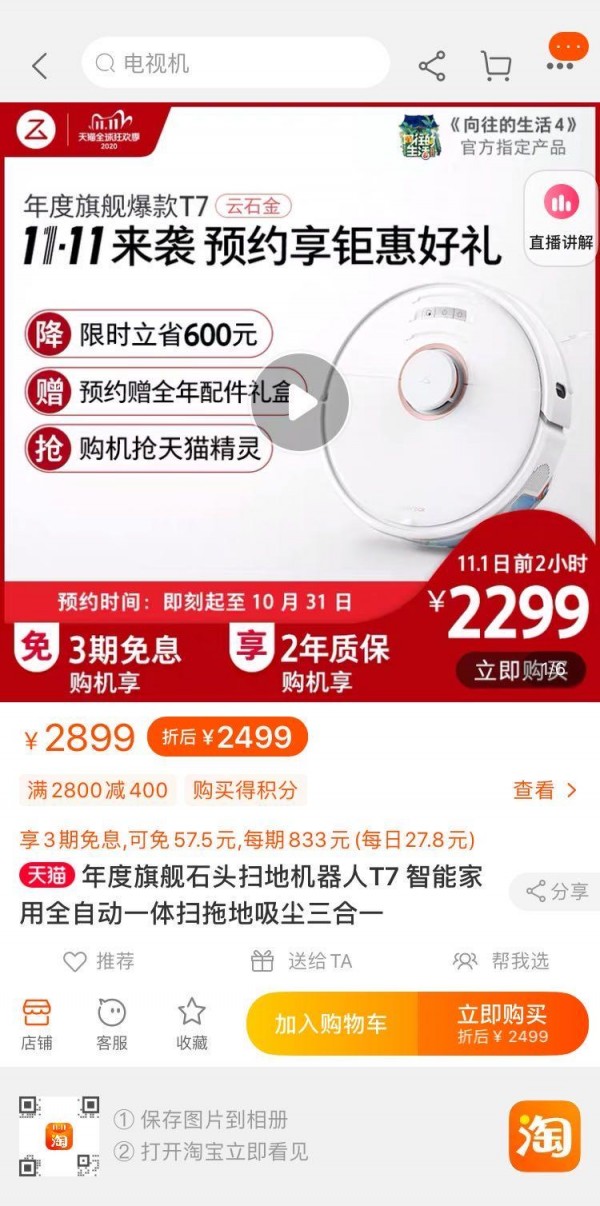This screenshot has height=1206, width=600.
Task: Open 直播讲解 live explanation
Action: (561, 217)
